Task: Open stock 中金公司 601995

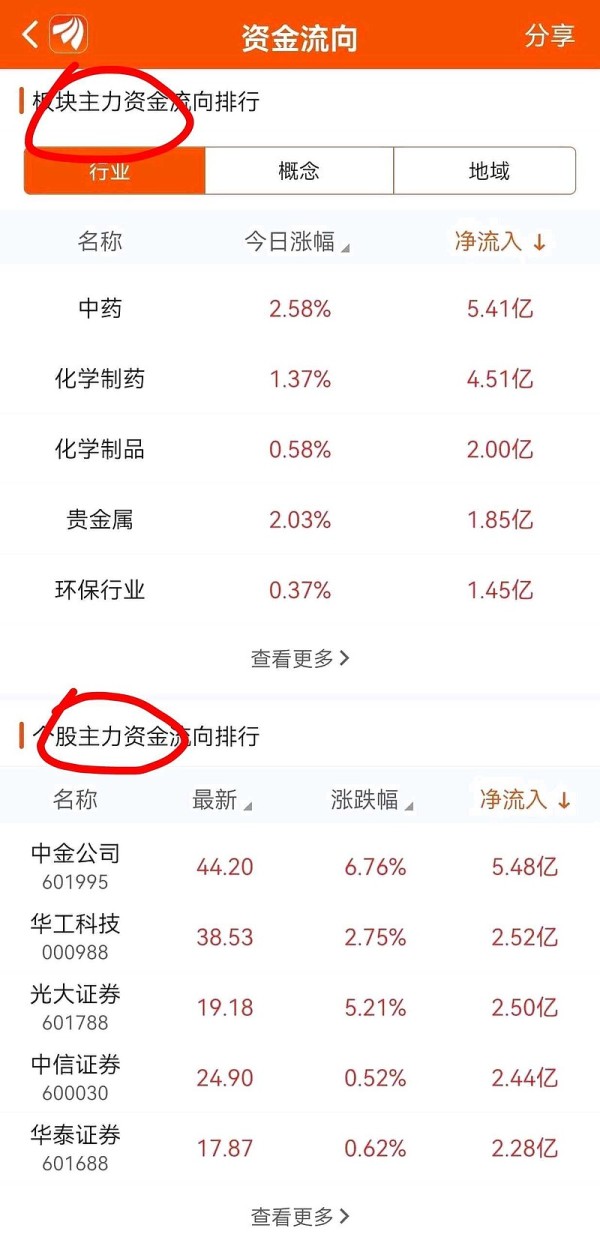Action: pyautogui.click(x=300, y=867)
